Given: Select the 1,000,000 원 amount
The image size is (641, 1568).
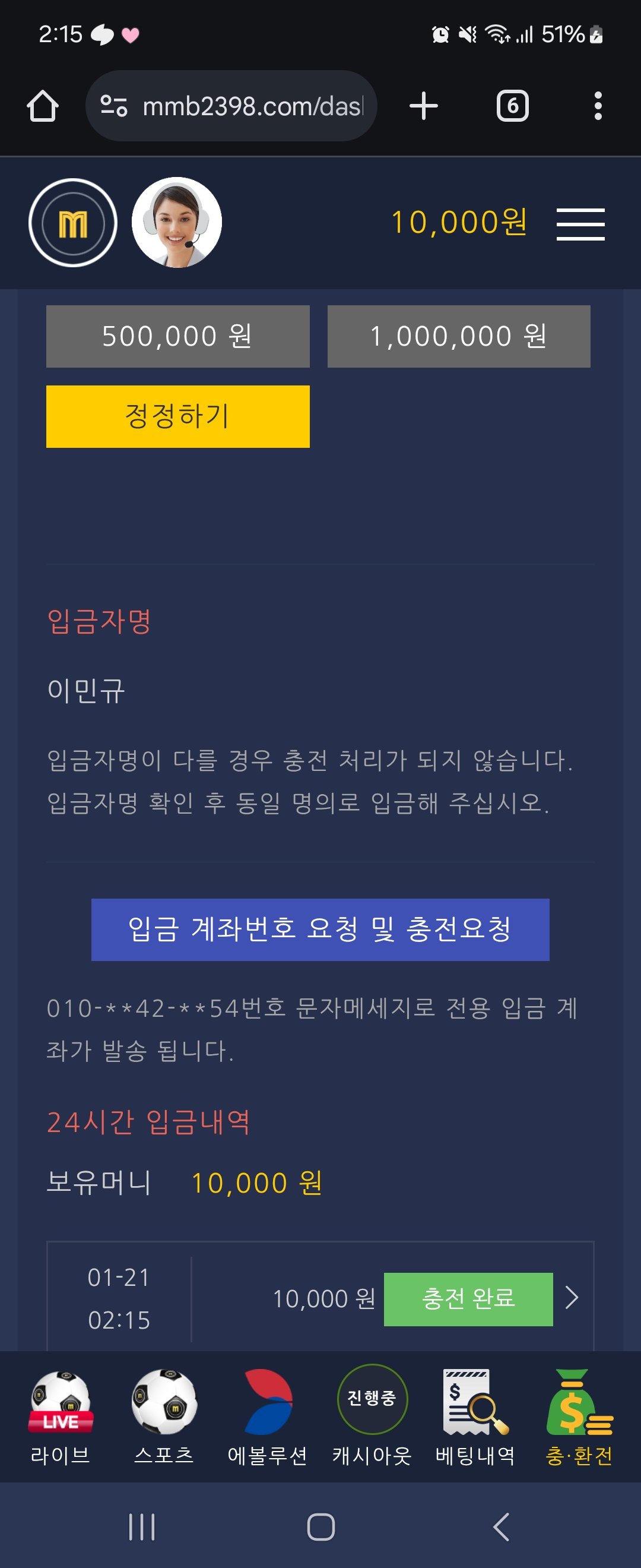Looking at the screenshot, I should tap(459, 336).
